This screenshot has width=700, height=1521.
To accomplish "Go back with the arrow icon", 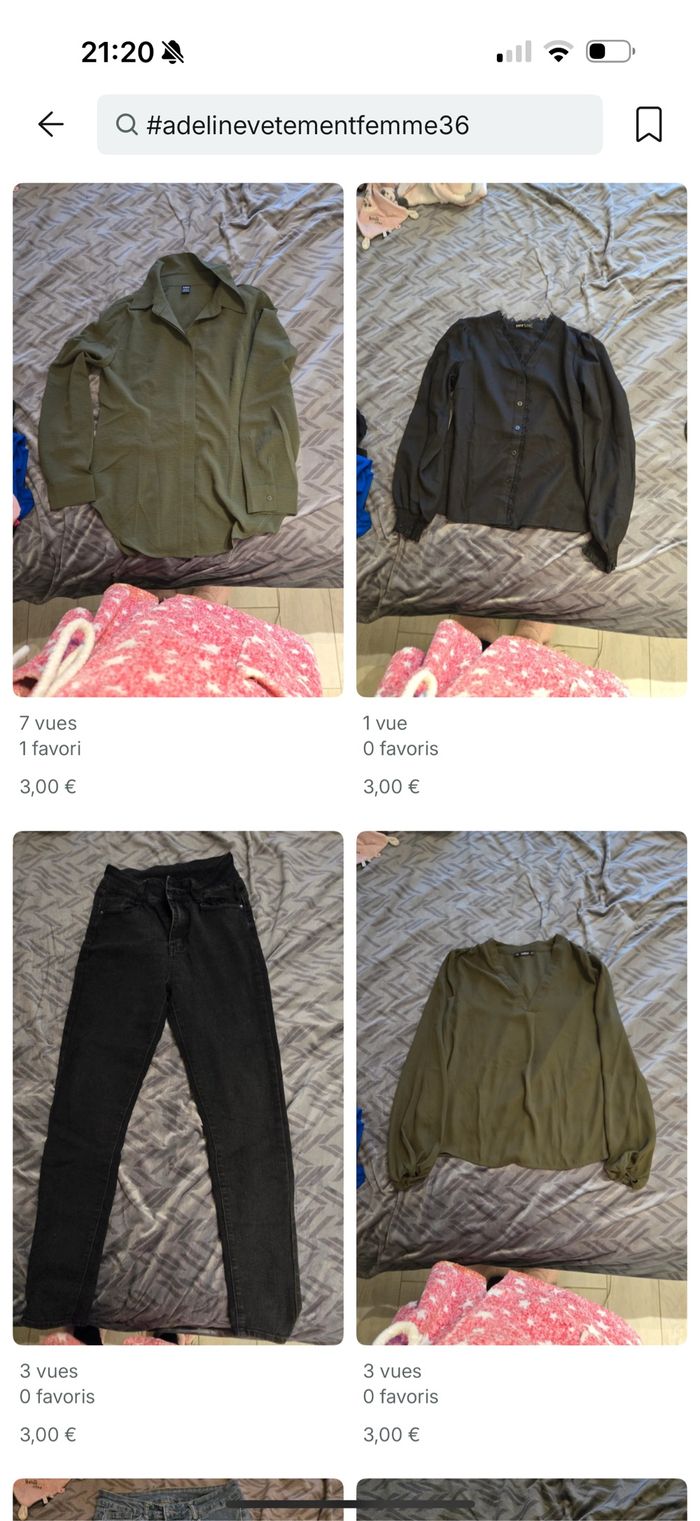I will (x=50, y=124).
